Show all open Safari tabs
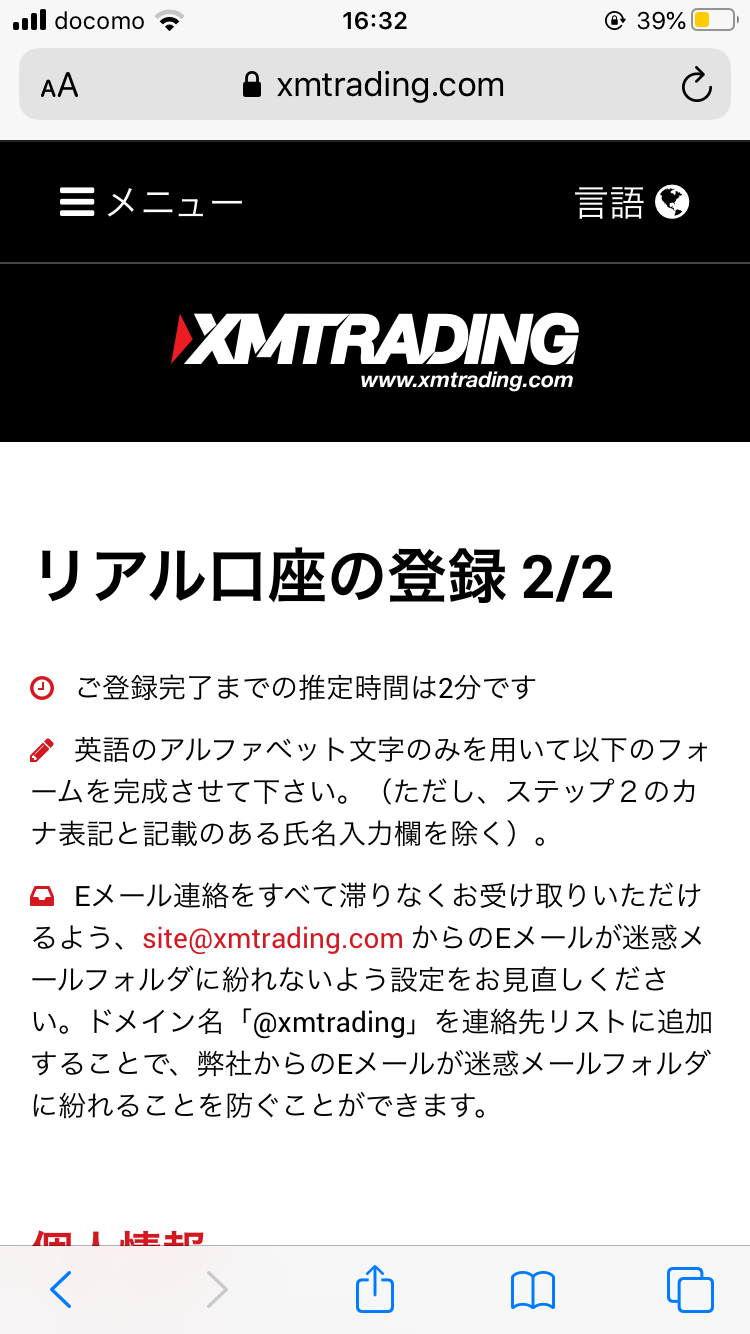The height and width of the screenshot is (1334, 750). [689, 1289]
